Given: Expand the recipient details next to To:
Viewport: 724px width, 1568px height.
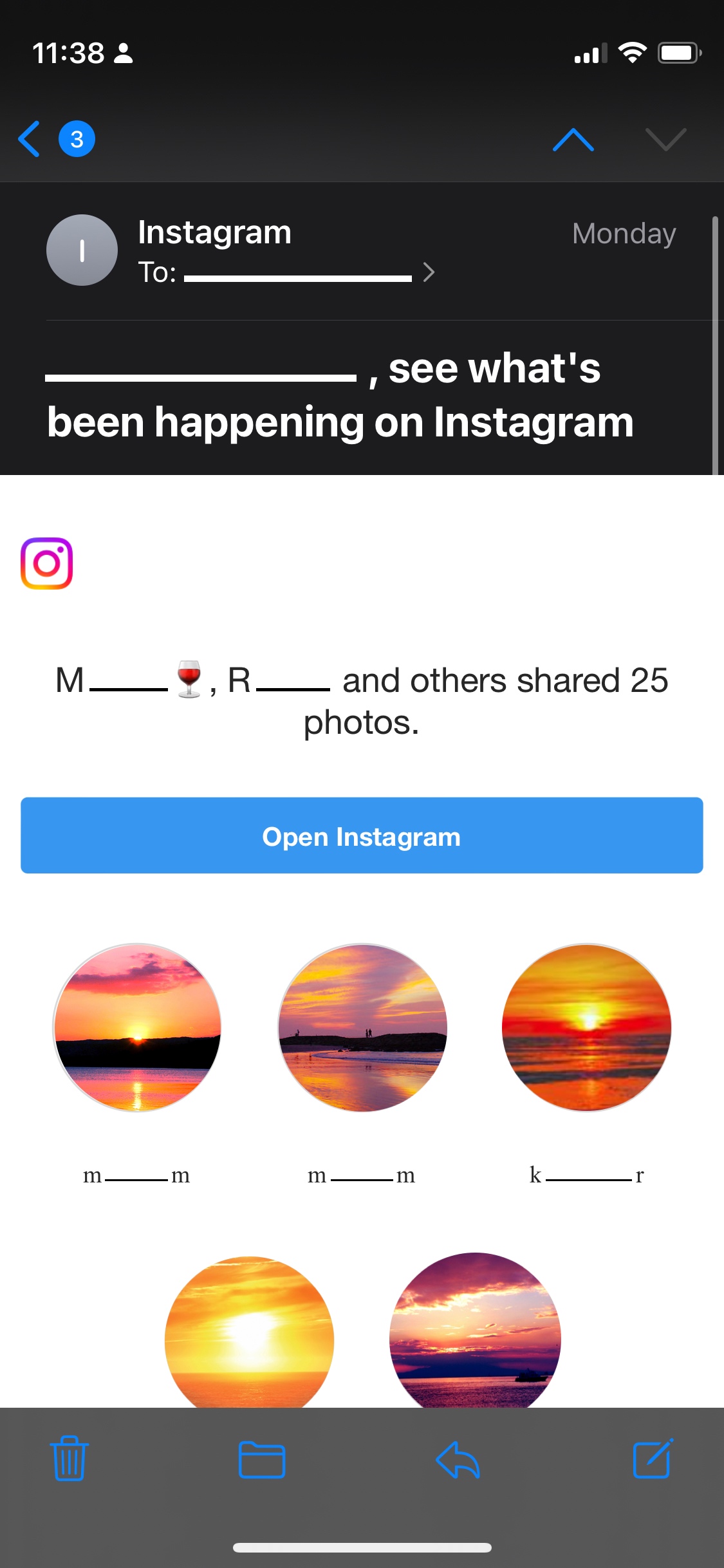Looking at the screenshot, I should 429,272.
